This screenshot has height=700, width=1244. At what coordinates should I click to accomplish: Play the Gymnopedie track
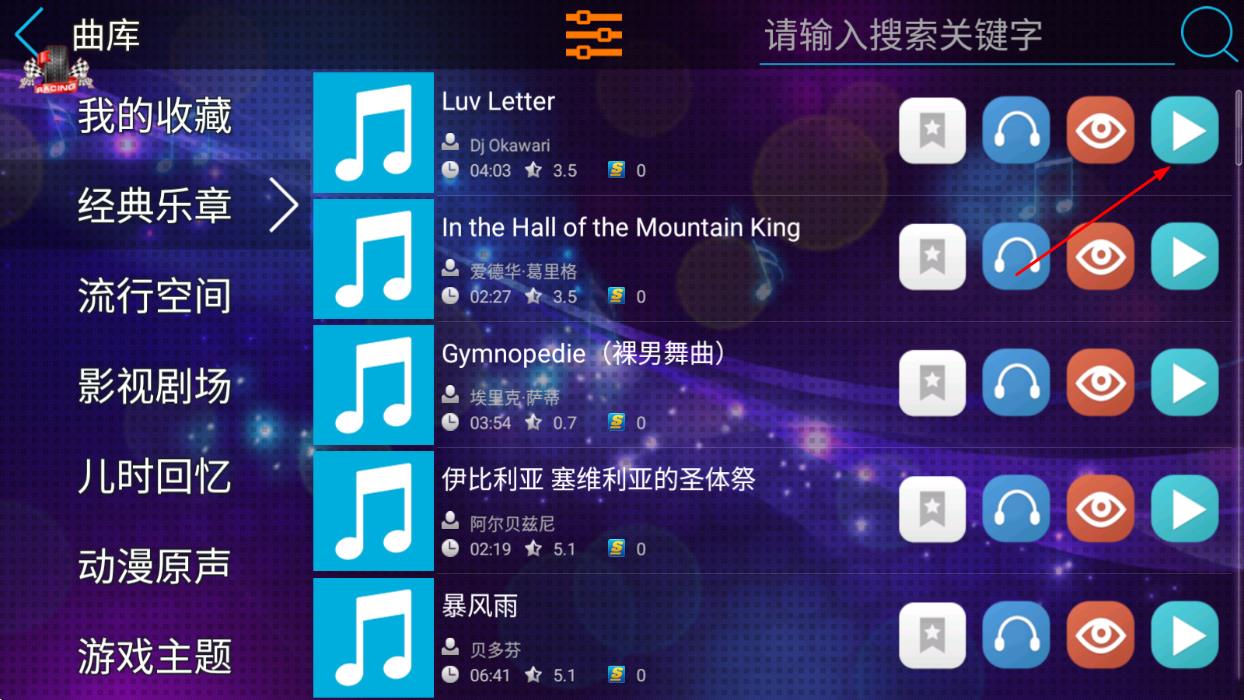coord(1185,383)
